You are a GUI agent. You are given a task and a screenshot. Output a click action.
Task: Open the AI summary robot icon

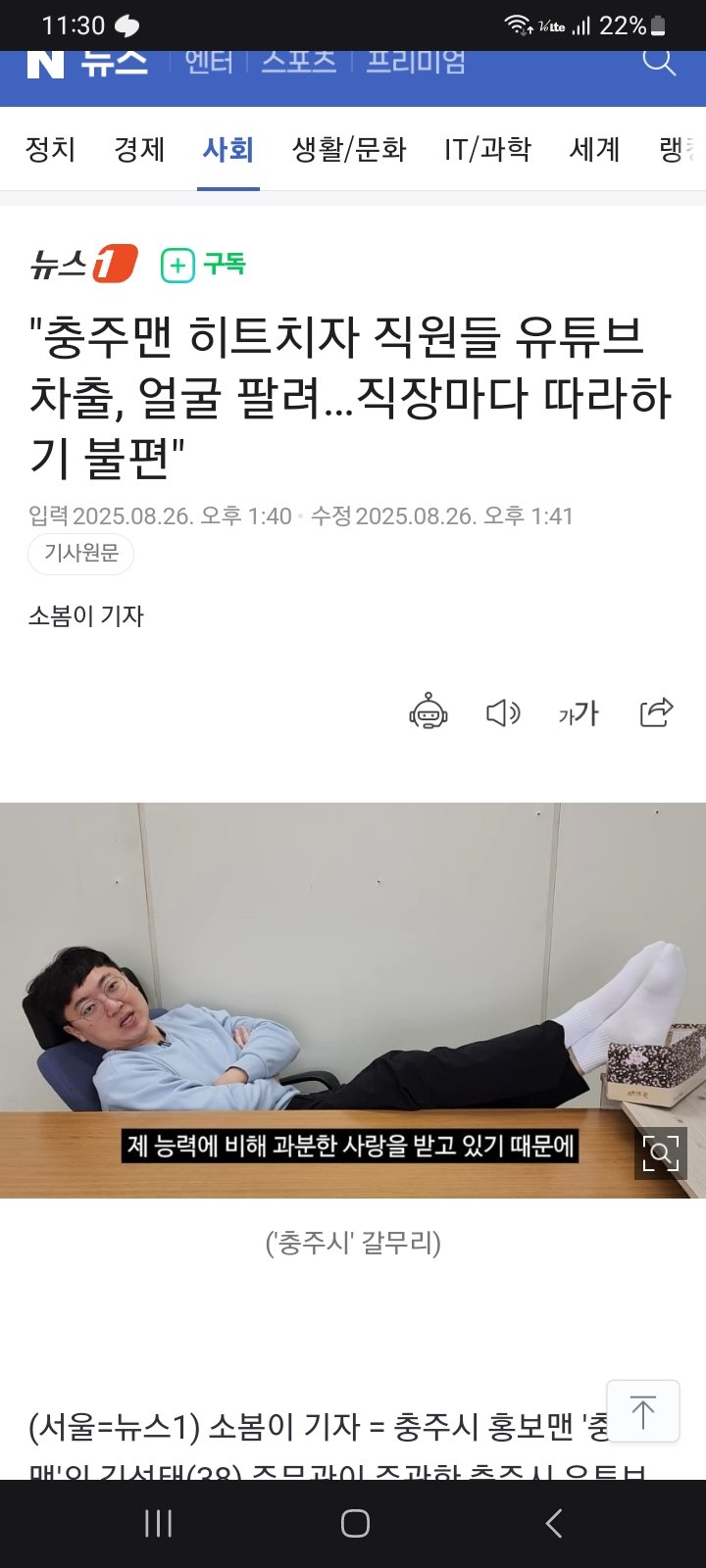click(429, 712)
